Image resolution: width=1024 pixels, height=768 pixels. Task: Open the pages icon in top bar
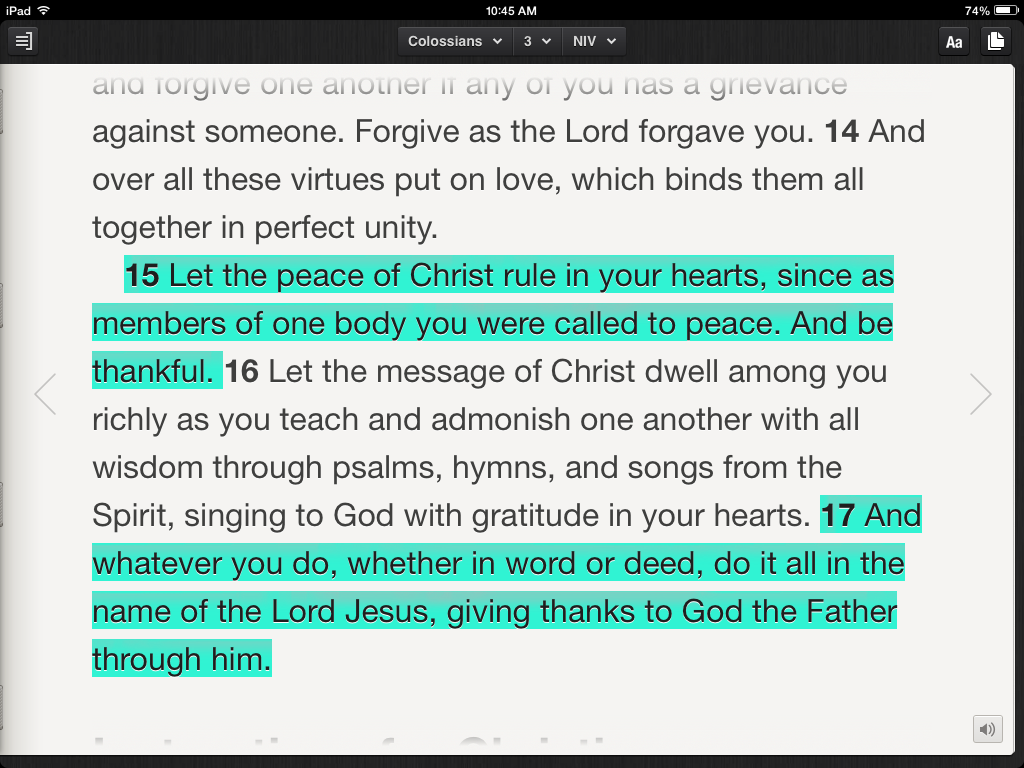coord(995,41)
